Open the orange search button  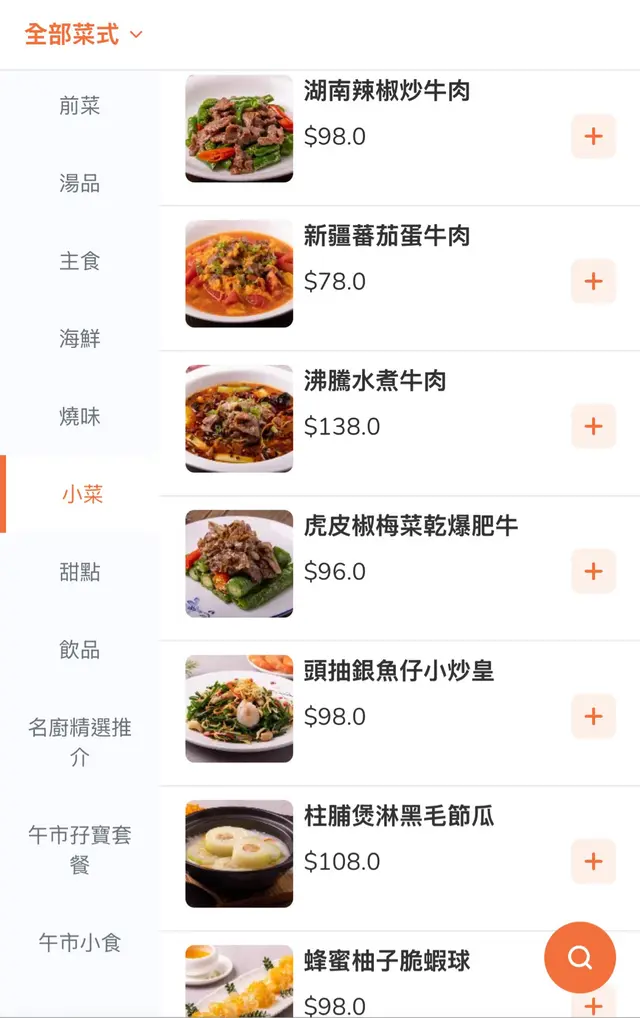coord(580,957)
